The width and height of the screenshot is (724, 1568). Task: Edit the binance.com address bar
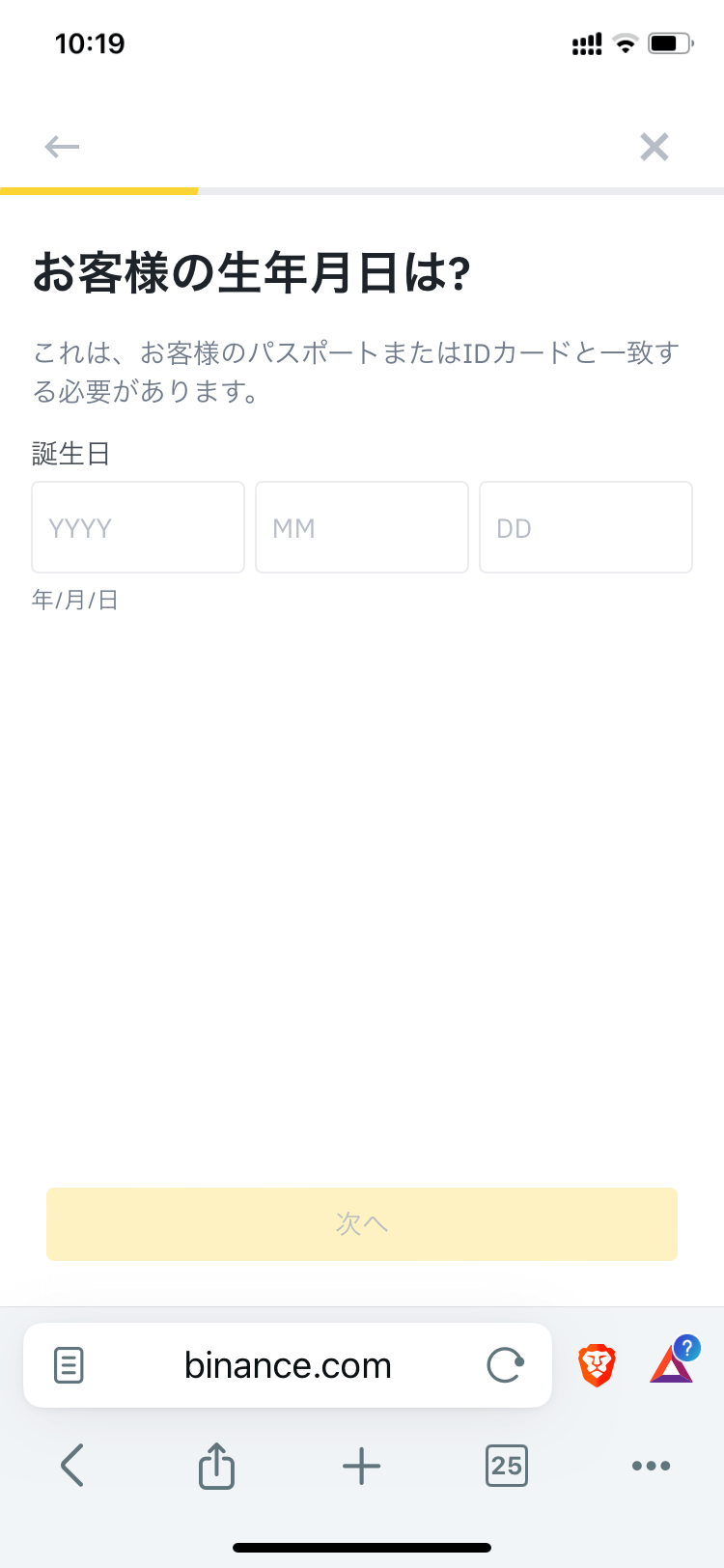click(x=288, y=1365)
